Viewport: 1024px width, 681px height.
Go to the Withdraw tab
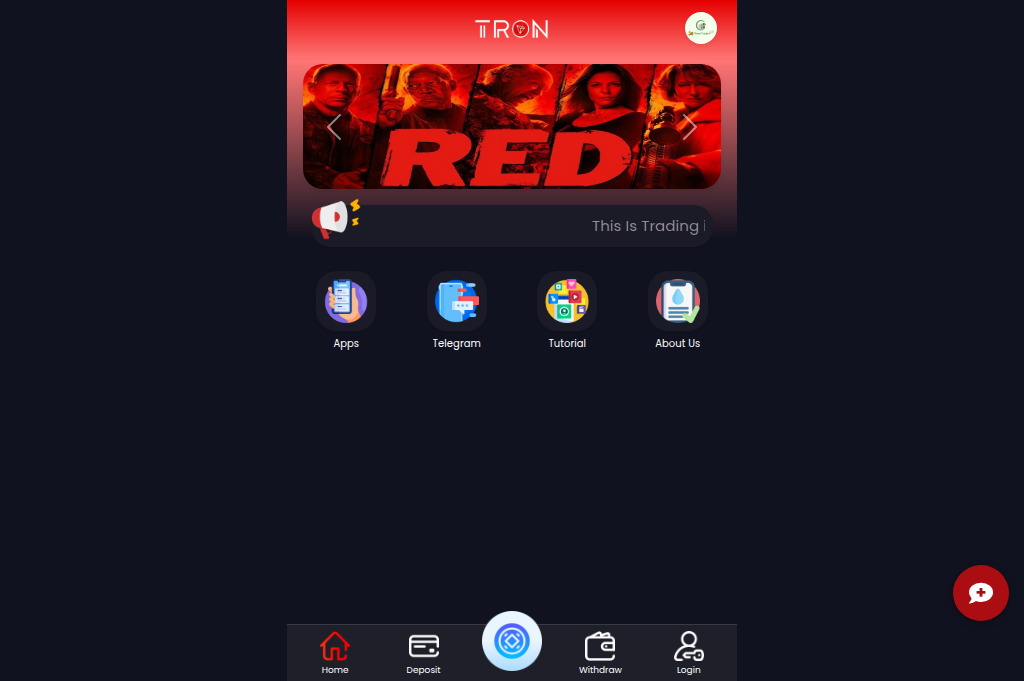pos(600,653)
